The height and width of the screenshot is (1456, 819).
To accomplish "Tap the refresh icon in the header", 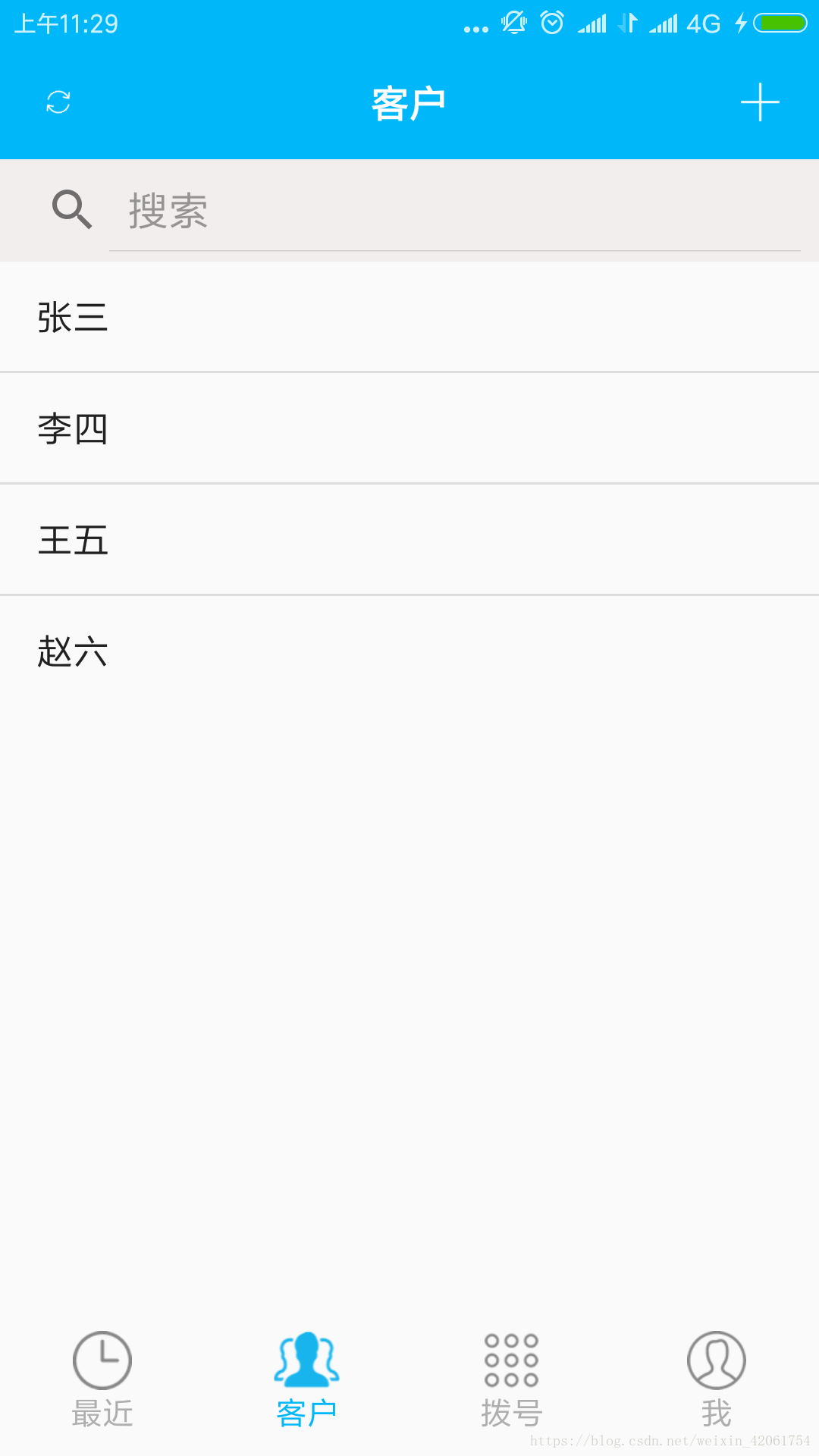I will tap(58, 102).
